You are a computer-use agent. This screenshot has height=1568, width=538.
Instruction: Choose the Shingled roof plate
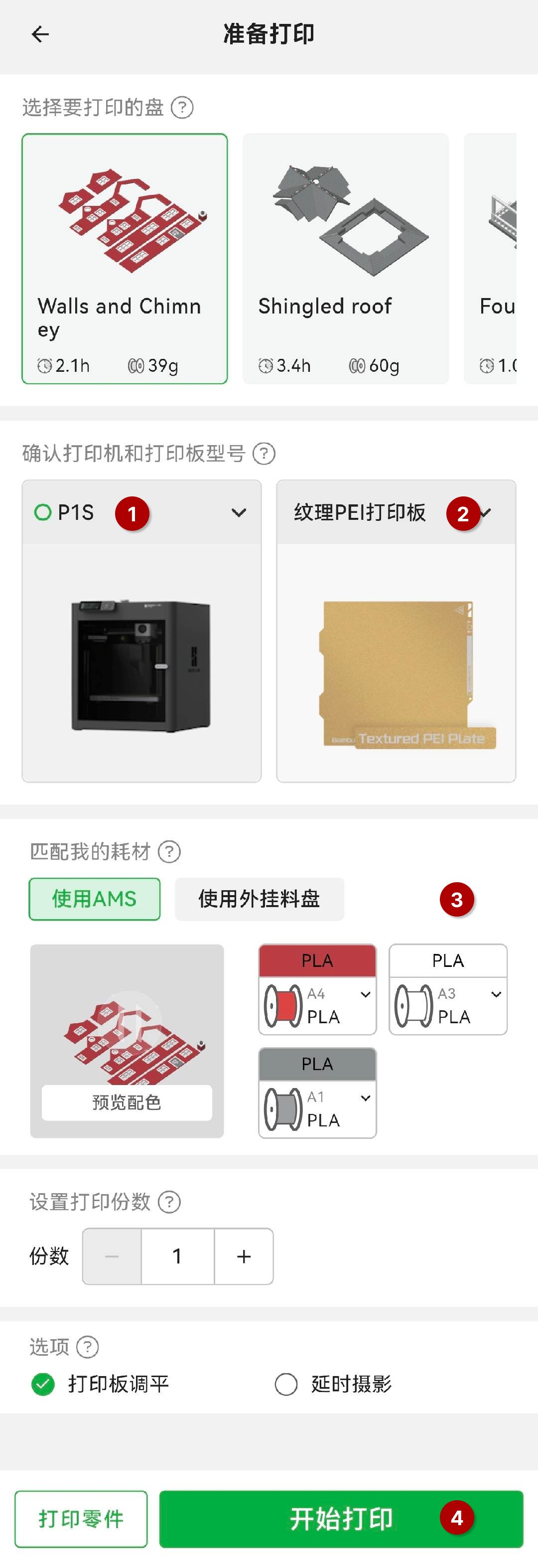[345, 258]
